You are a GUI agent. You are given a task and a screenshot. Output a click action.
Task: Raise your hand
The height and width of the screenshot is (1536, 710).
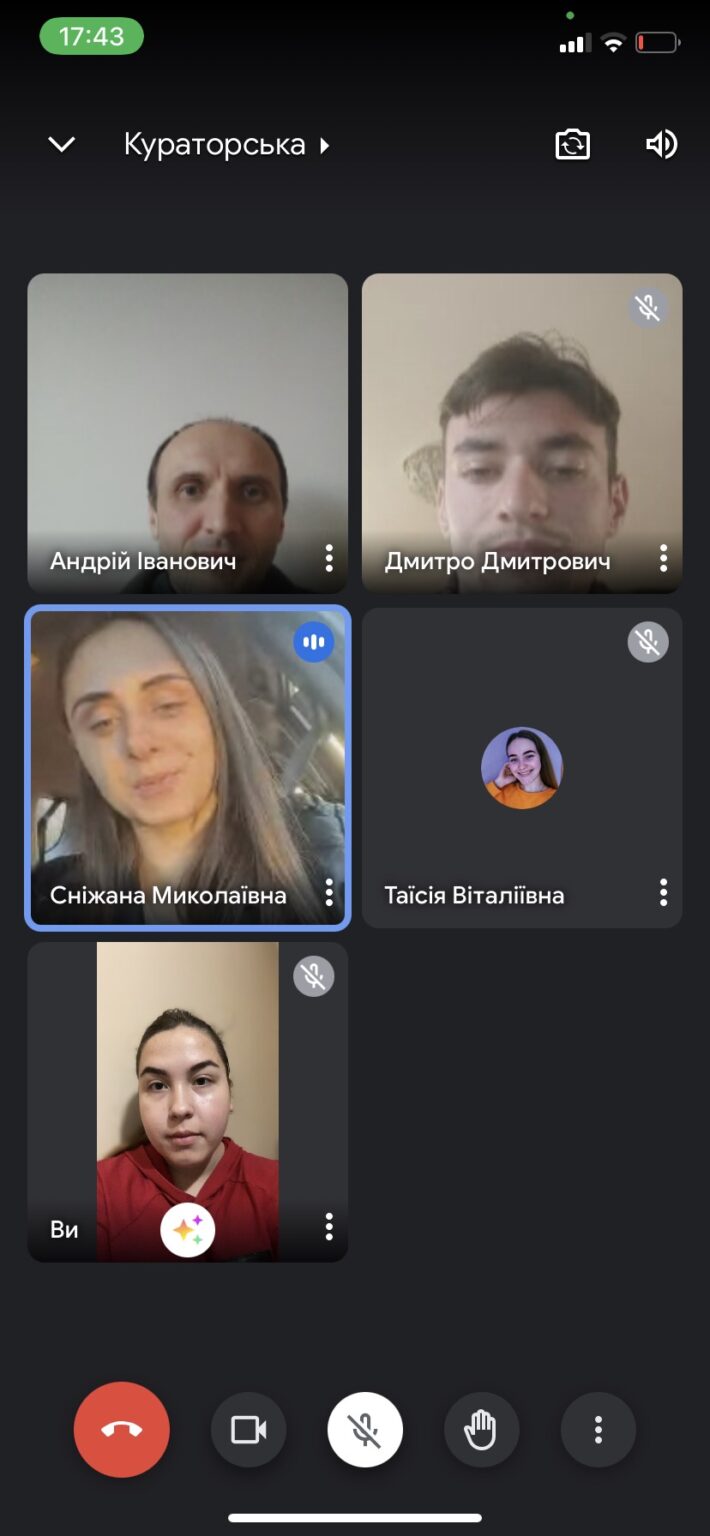coord(481,1430)
